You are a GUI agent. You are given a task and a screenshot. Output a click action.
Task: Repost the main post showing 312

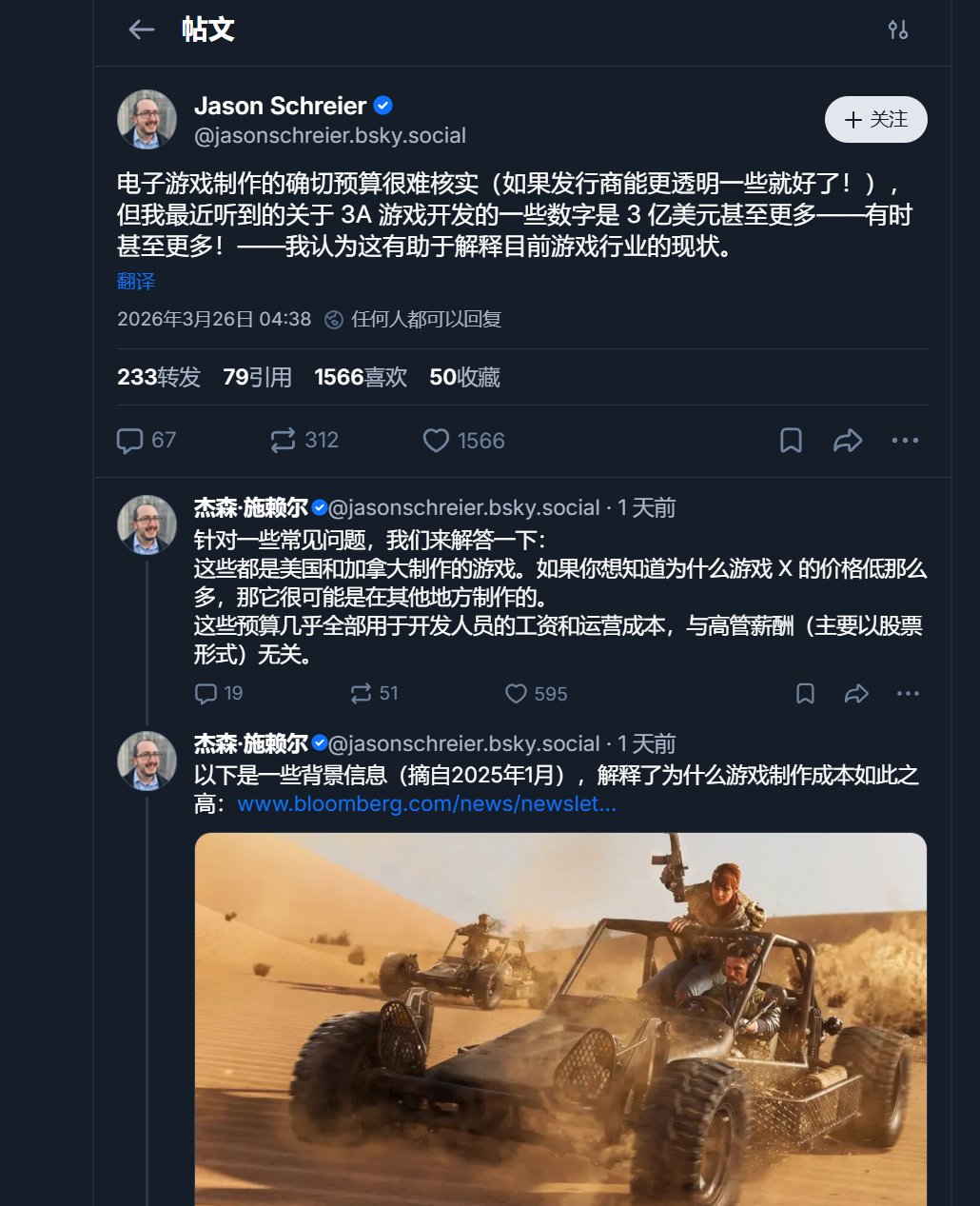click(284, 440)
